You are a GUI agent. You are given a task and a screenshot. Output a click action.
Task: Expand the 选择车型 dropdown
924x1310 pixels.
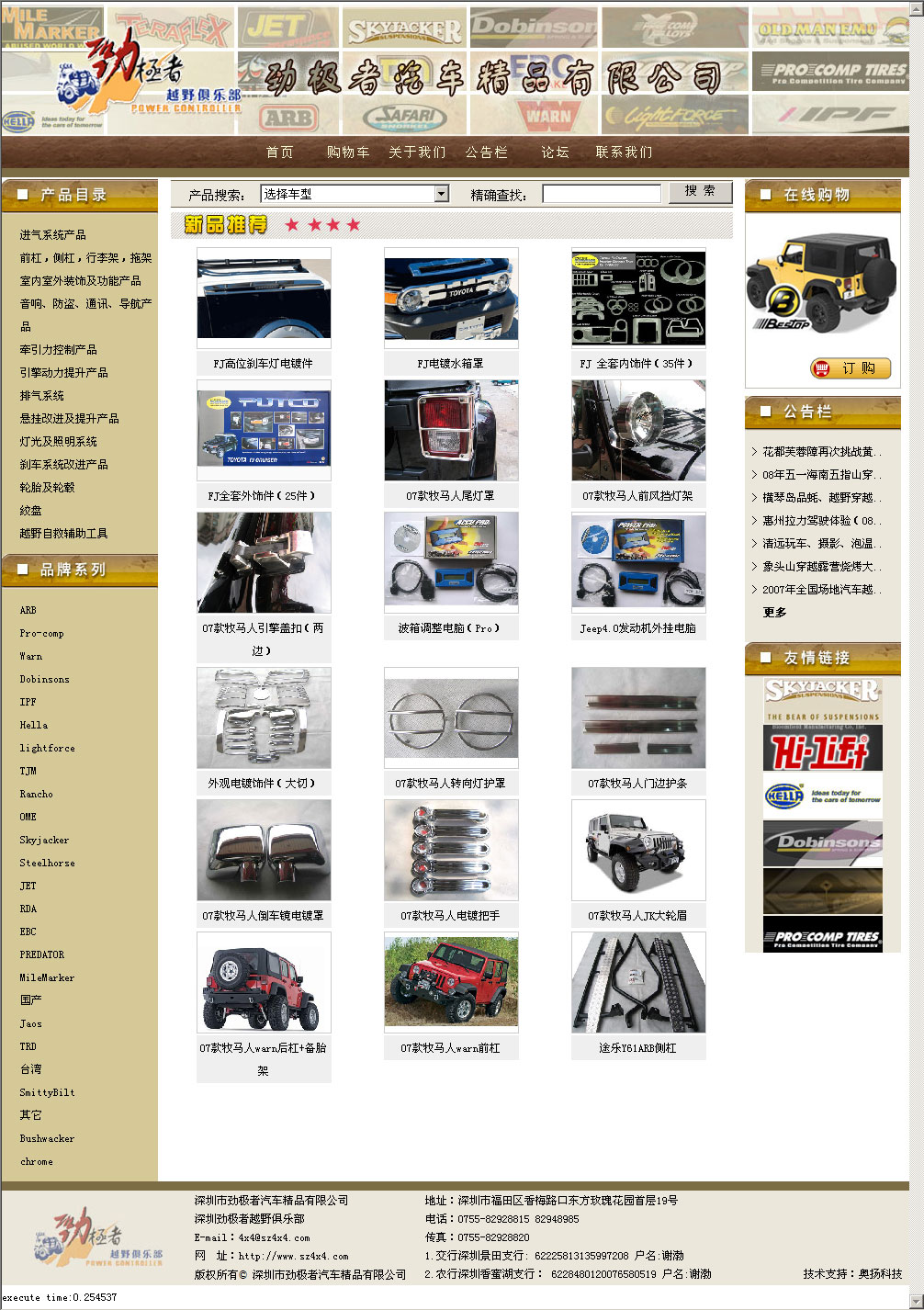click(x=441, y=194)
